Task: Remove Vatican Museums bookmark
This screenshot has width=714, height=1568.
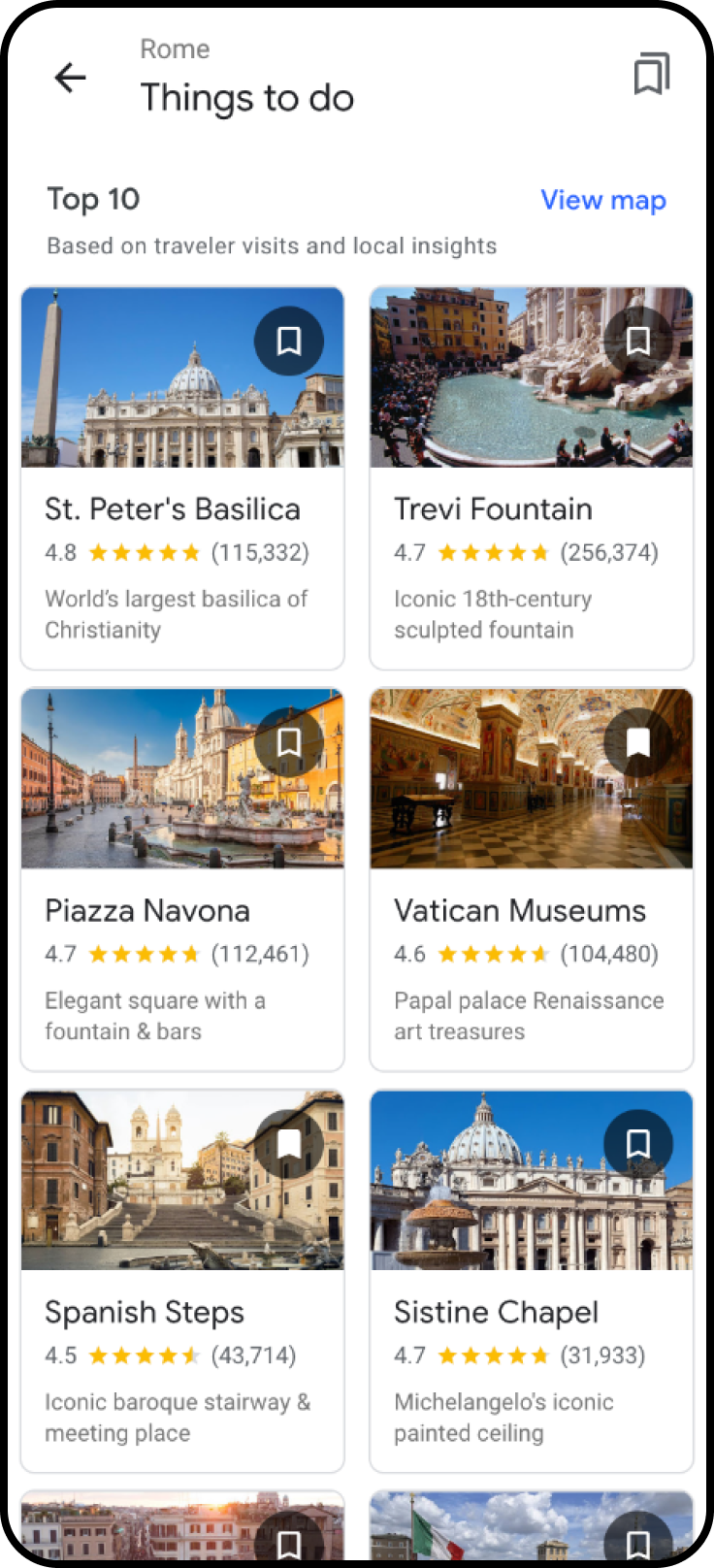Action: pos(637,742)
